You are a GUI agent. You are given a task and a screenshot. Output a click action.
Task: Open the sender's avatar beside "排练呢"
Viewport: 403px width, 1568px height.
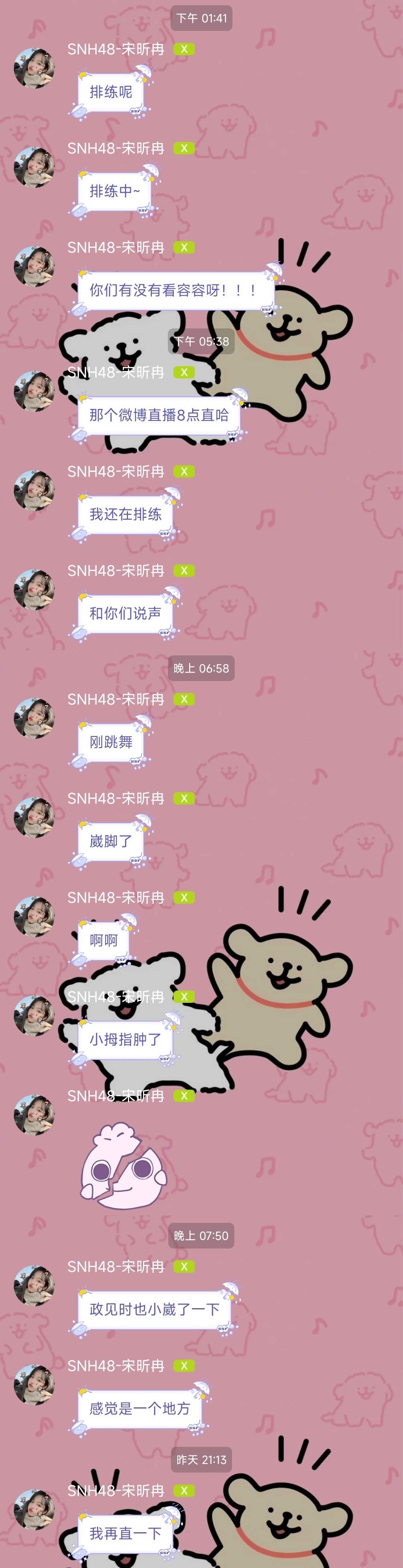pyautogui.click(x=34, y=67)
